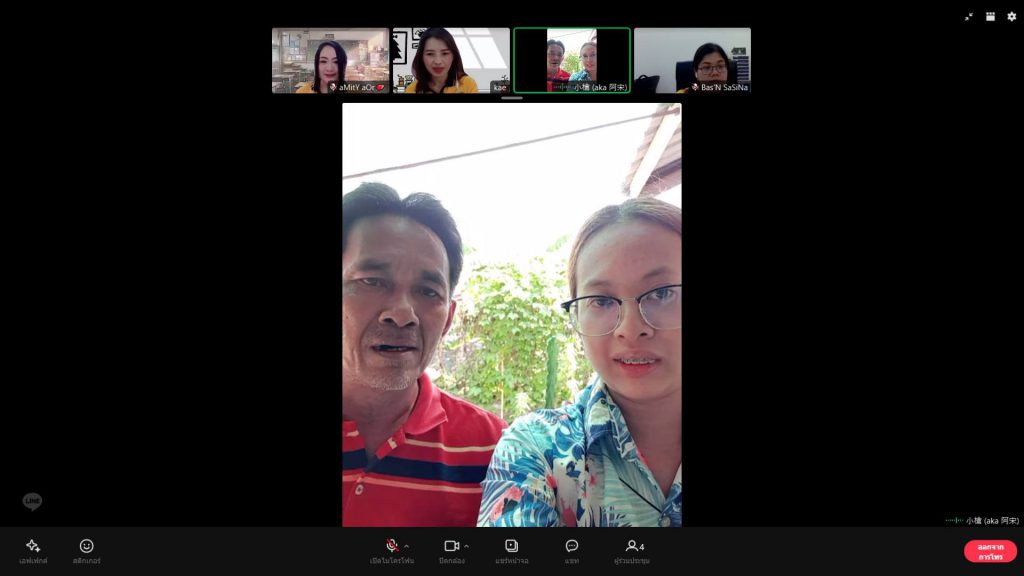
Task: Collapse the participant thumbnail strip handle
Action: [512, 98]
